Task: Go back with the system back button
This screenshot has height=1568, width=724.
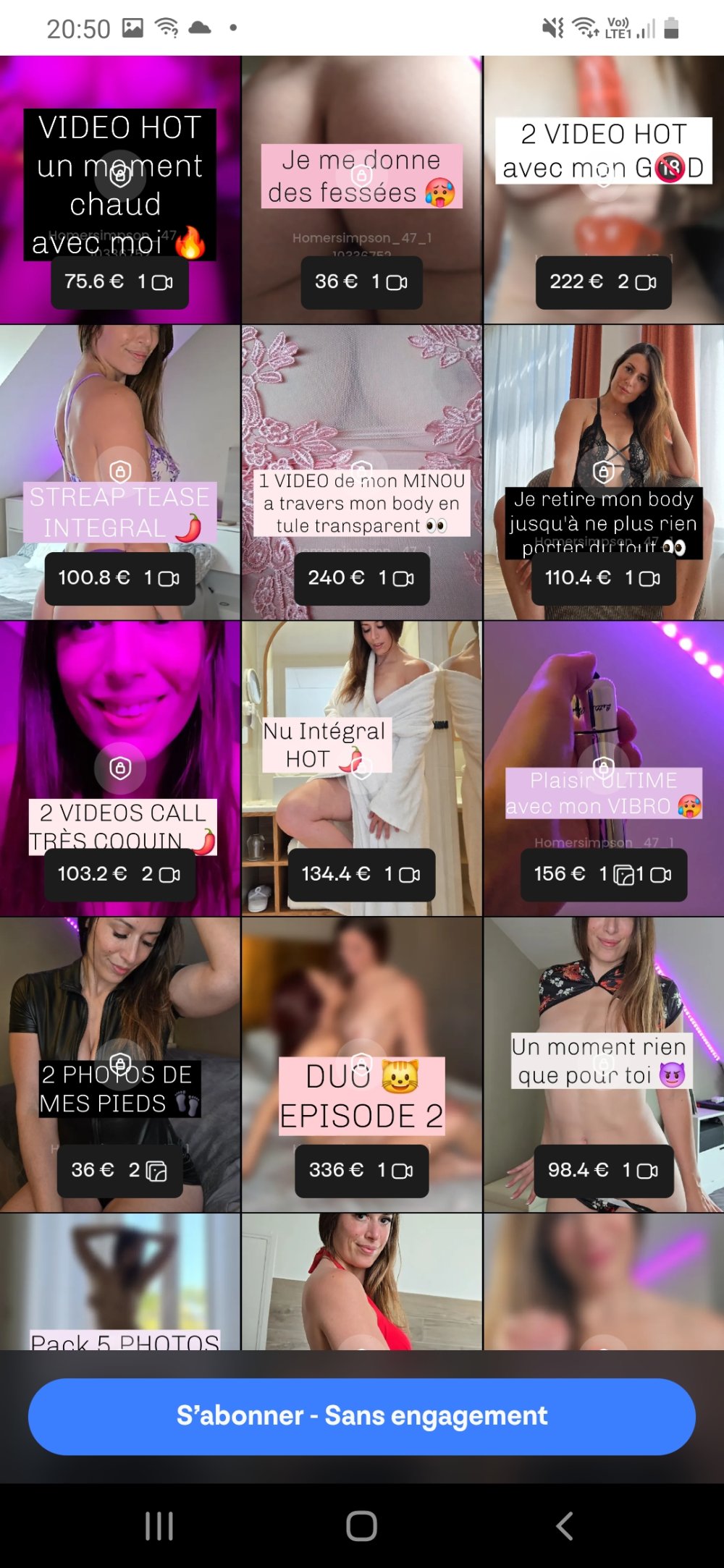Action: click(565, 1526)
